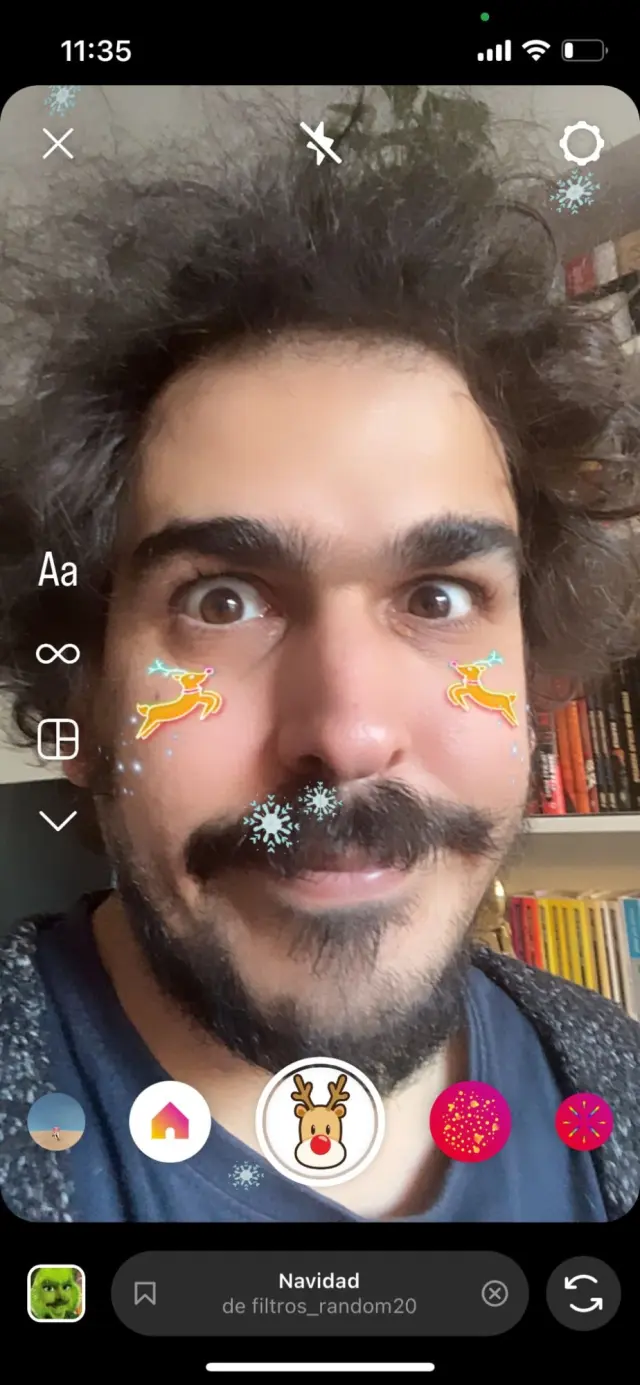Flip to the other camera
This screenshot has width=640, height=1385.
click(583, 1293)
